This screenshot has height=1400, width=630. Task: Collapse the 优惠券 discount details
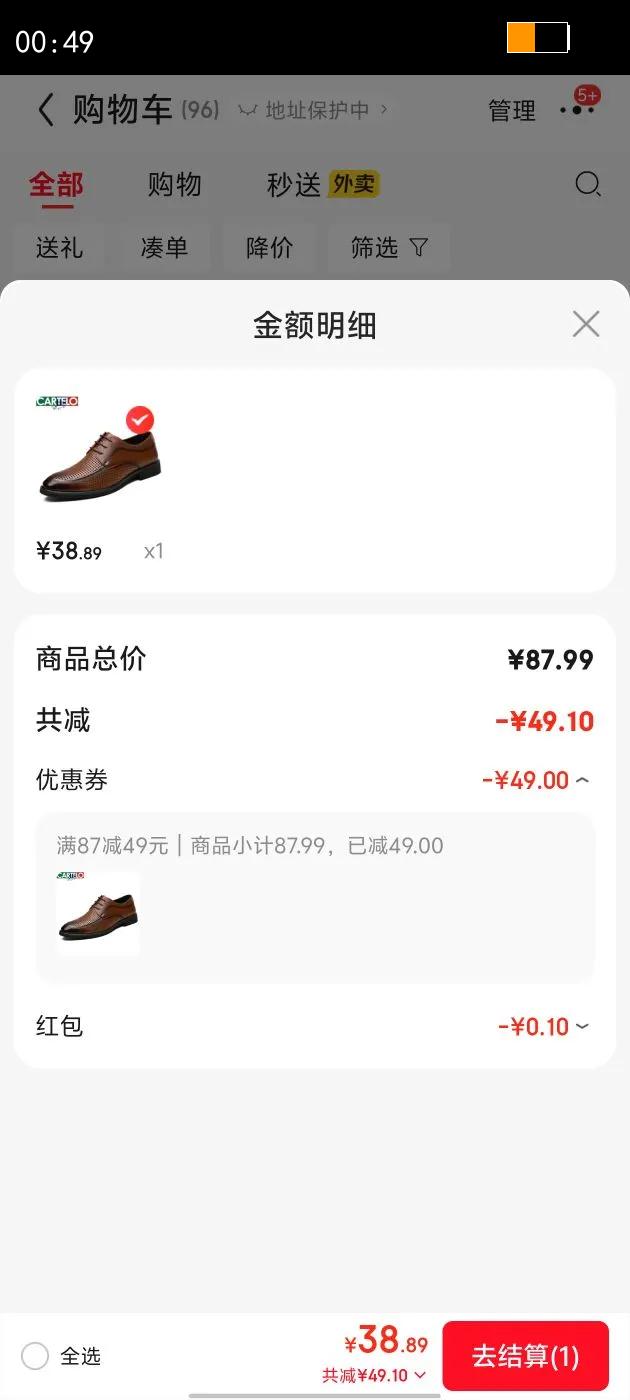point(583,780)
